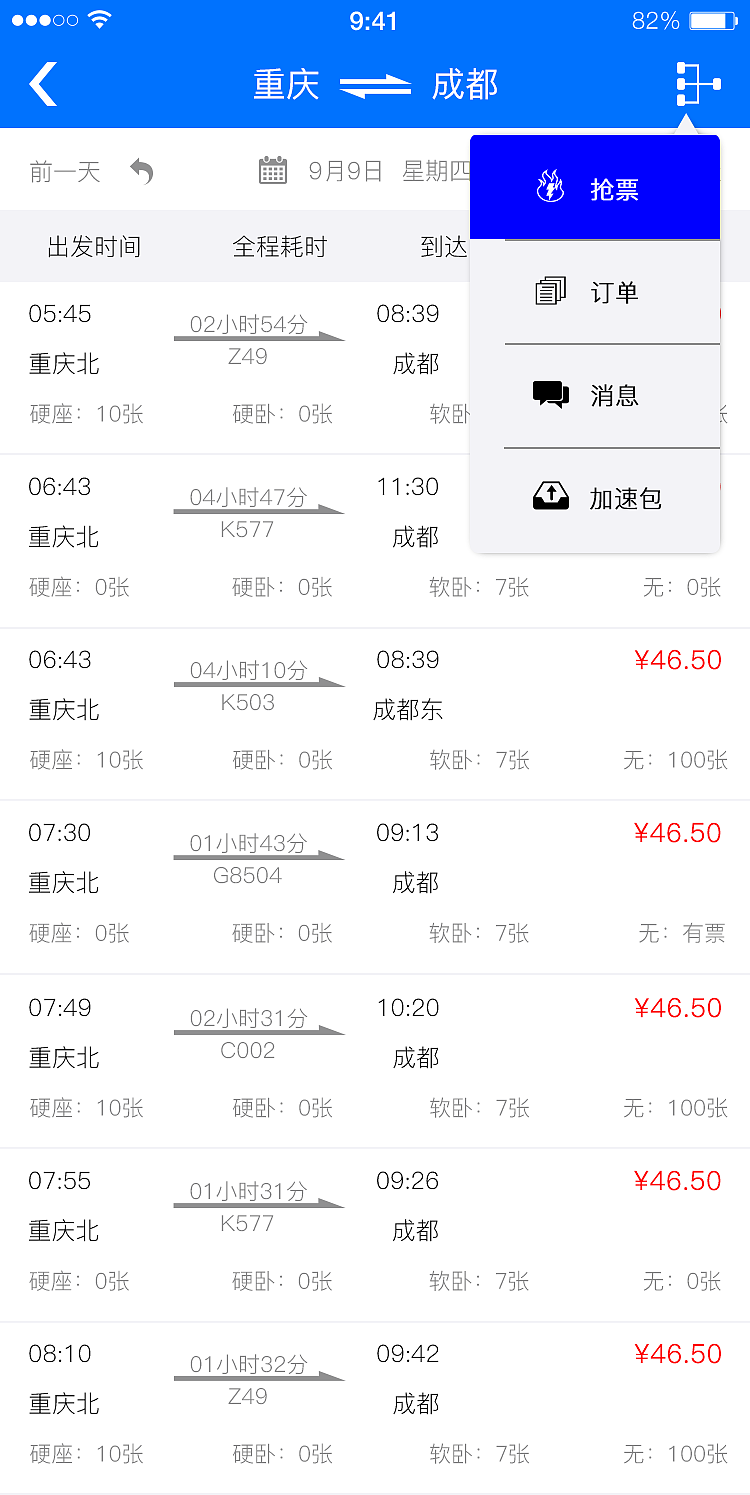Open the overflow menu at top right
The width and height of the screenshot is (750, 1495).
[x=698, y=84]
